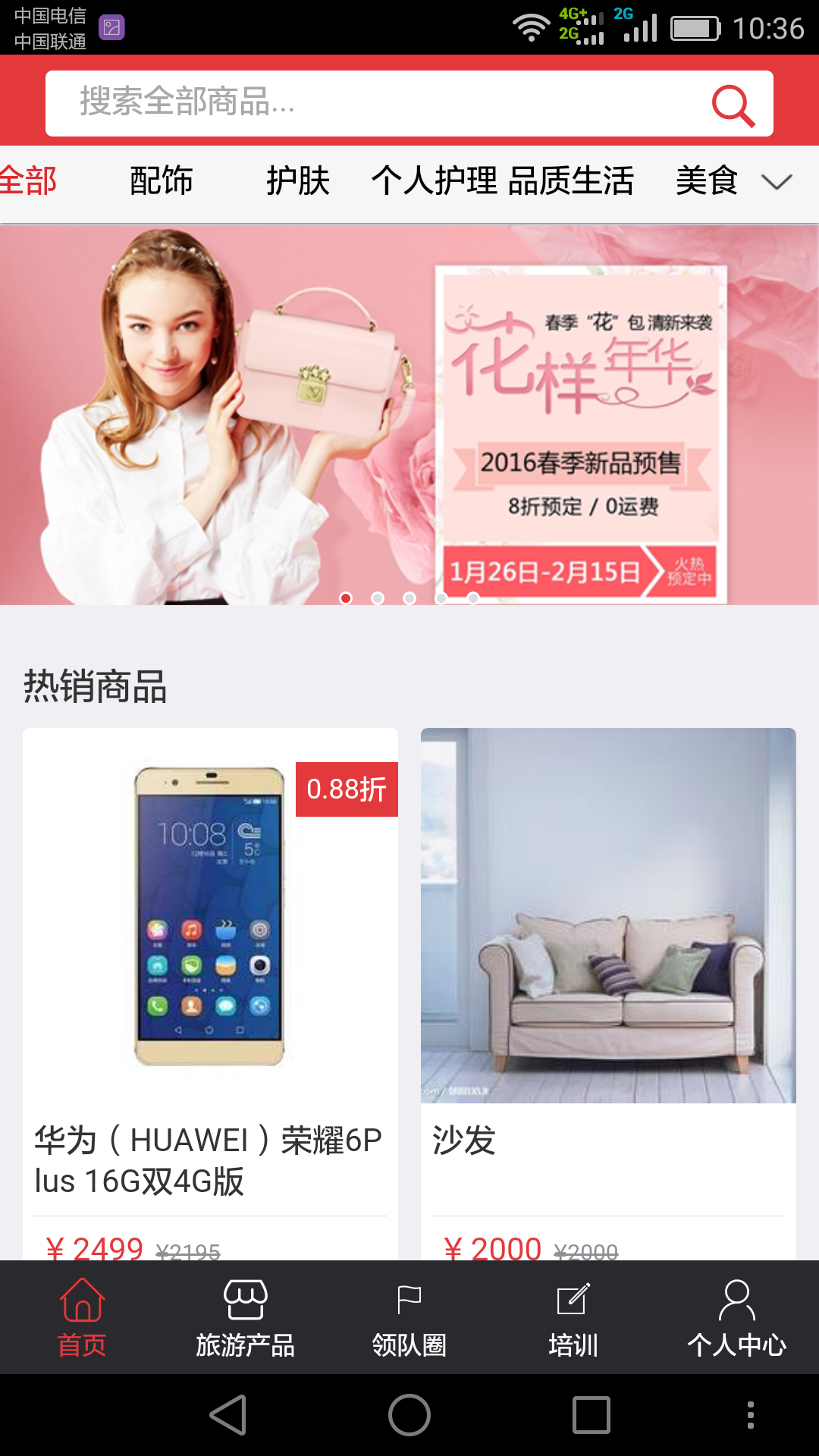Screen dimensions: 819x1456
Task: Open the 品质生活 category
Action: [571, 181]
